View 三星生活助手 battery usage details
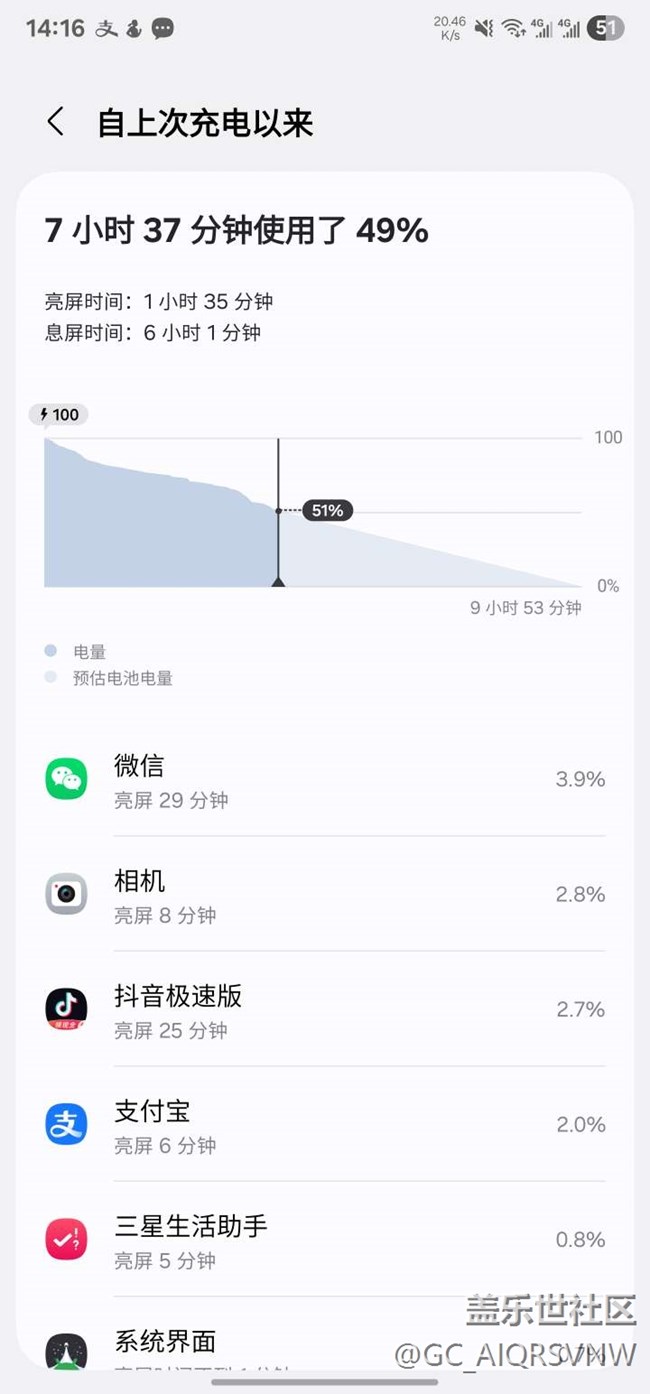The width and height of the screenshot is (650, 1394). 324,1240
